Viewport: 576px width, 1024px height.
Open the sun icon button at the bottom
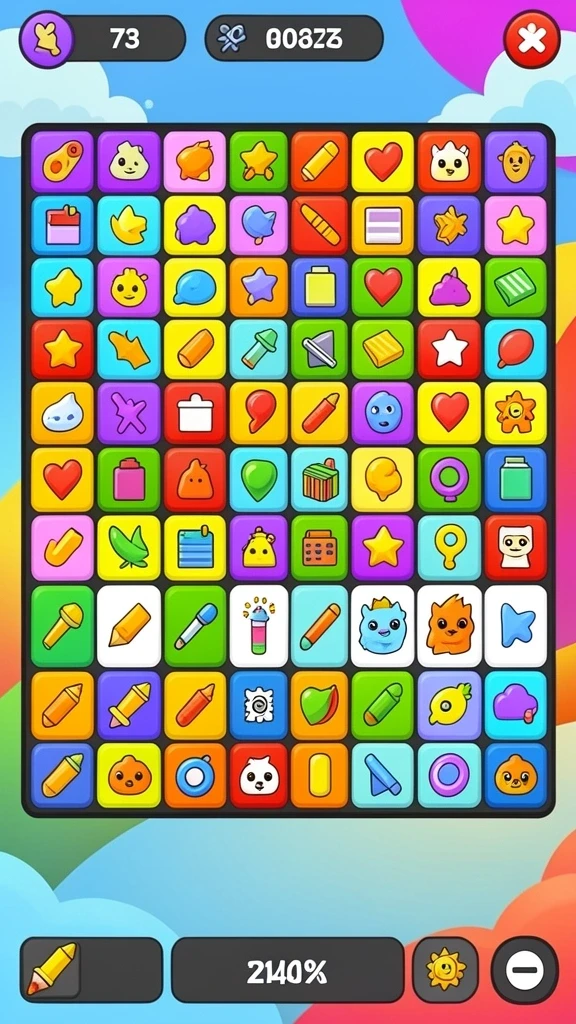coord(445,969)
